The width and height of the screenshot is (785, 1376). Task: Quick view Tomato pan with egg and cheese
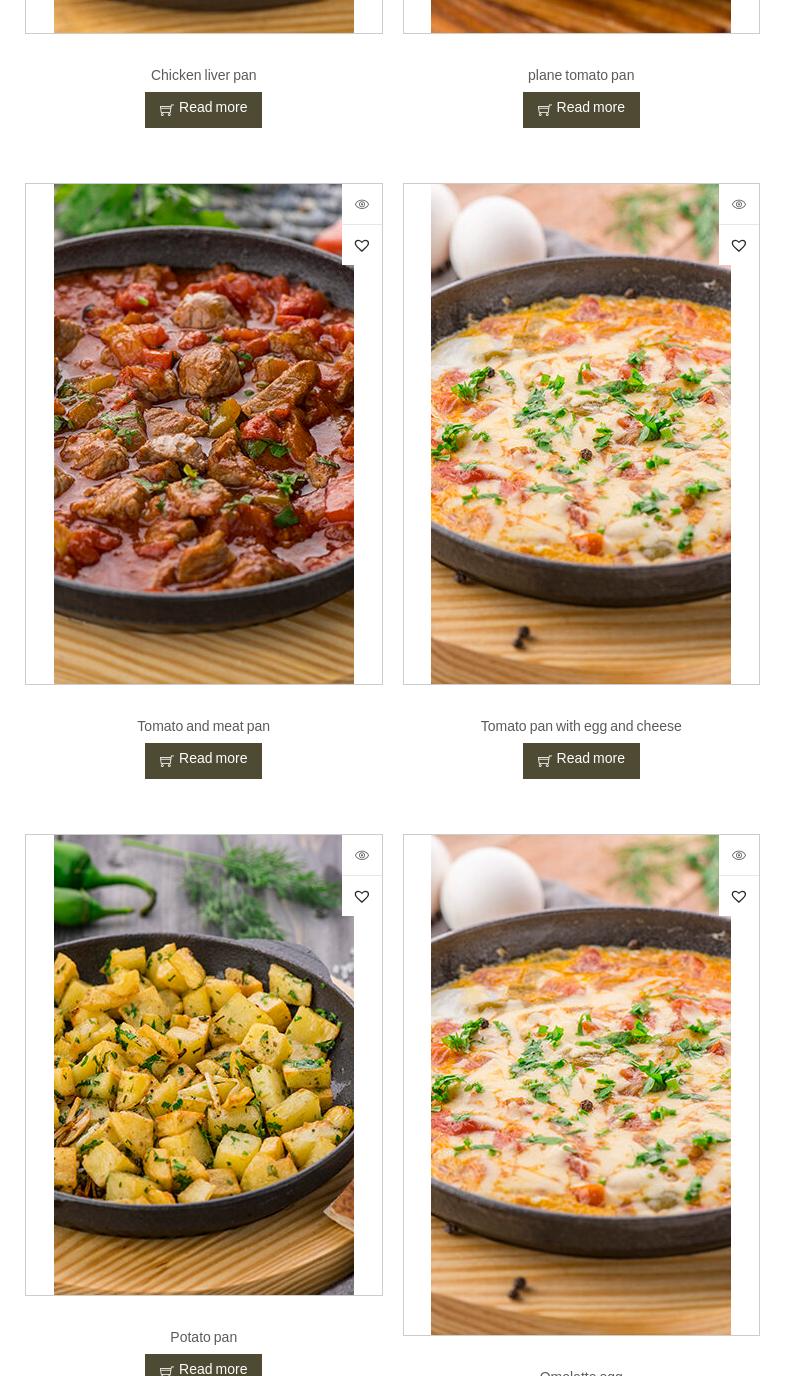pyautogui.click(x=739, y=204)
